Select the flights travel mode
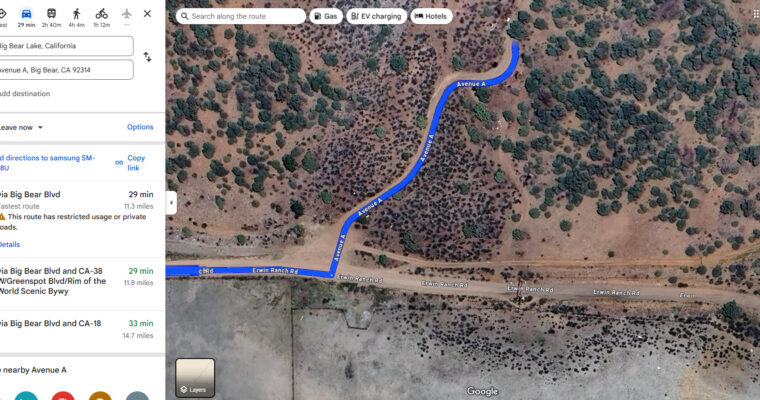This screenshot has height=400, width=760. (x=126, y=14)
